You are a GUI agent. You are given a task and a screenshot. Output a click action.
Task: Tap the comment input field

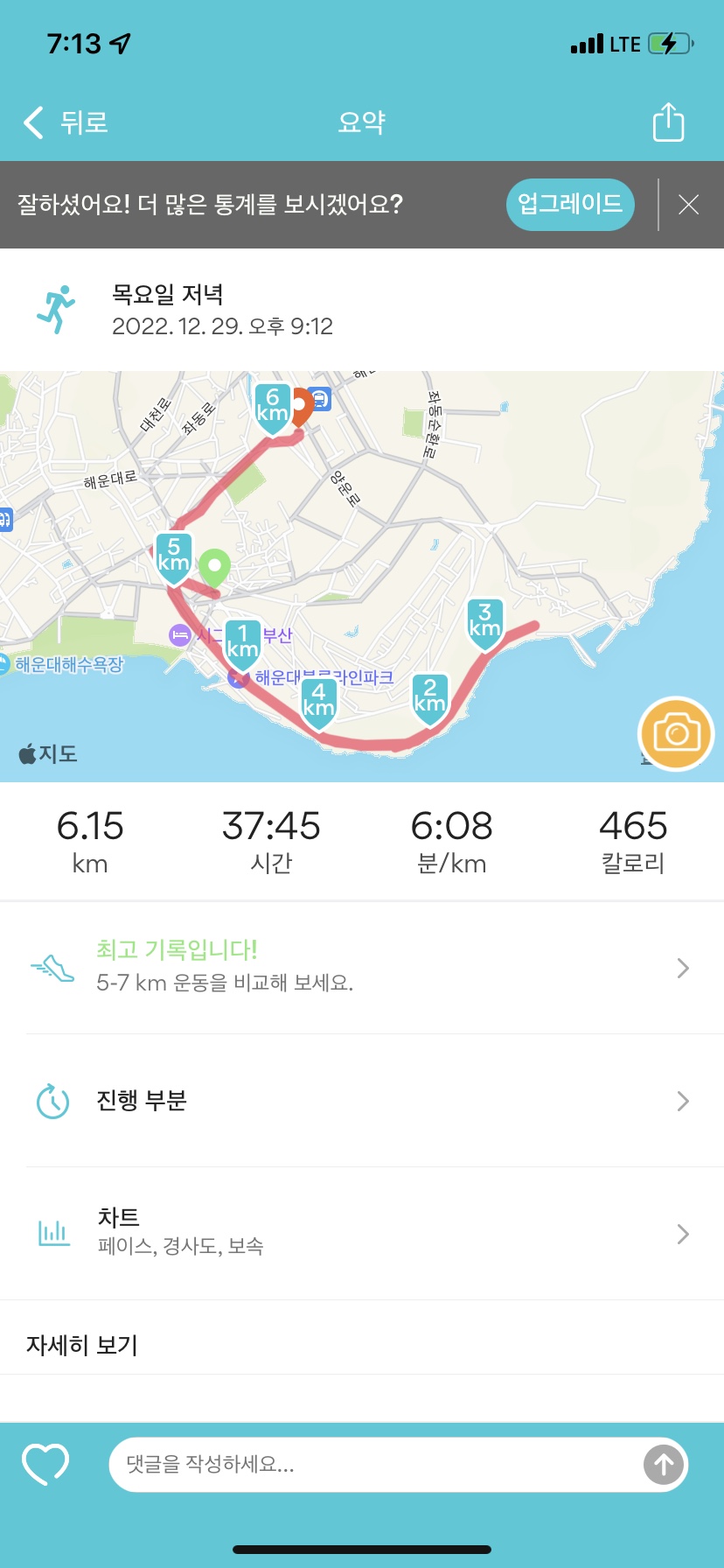click(x=376, y=1464)
